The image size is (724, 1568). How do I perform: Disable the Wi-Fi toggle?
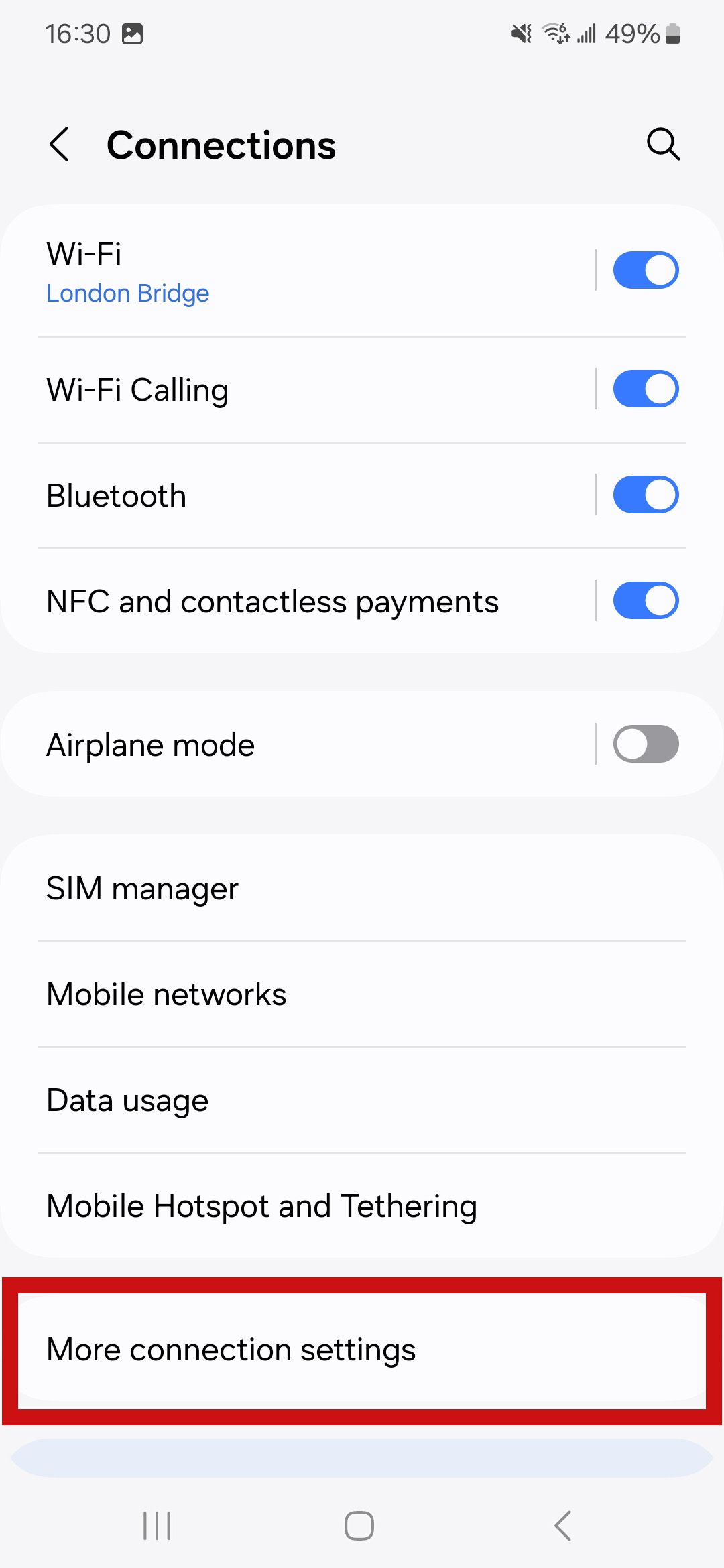coord(644,269)
